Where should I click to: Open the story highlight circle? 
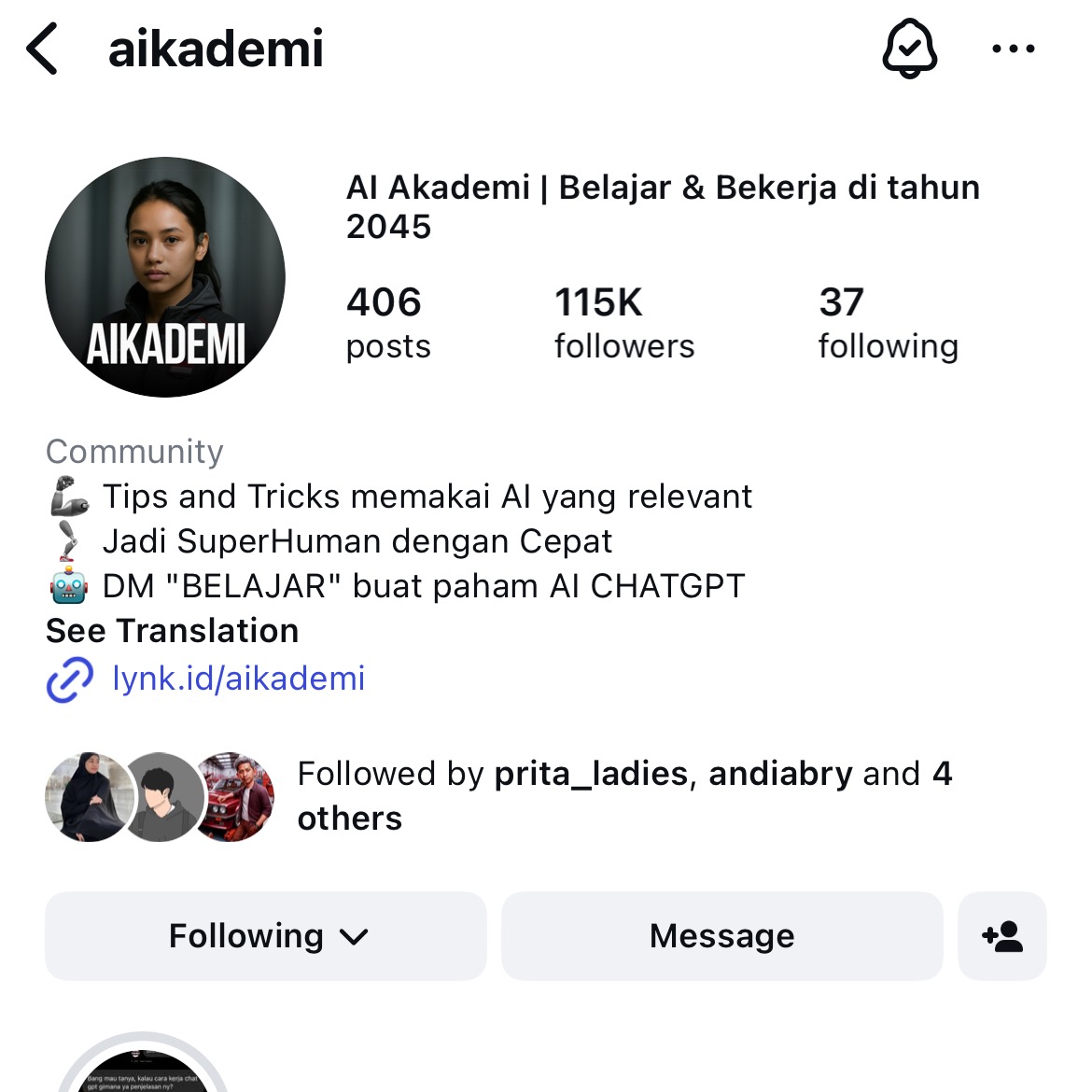coord(143,1069)
